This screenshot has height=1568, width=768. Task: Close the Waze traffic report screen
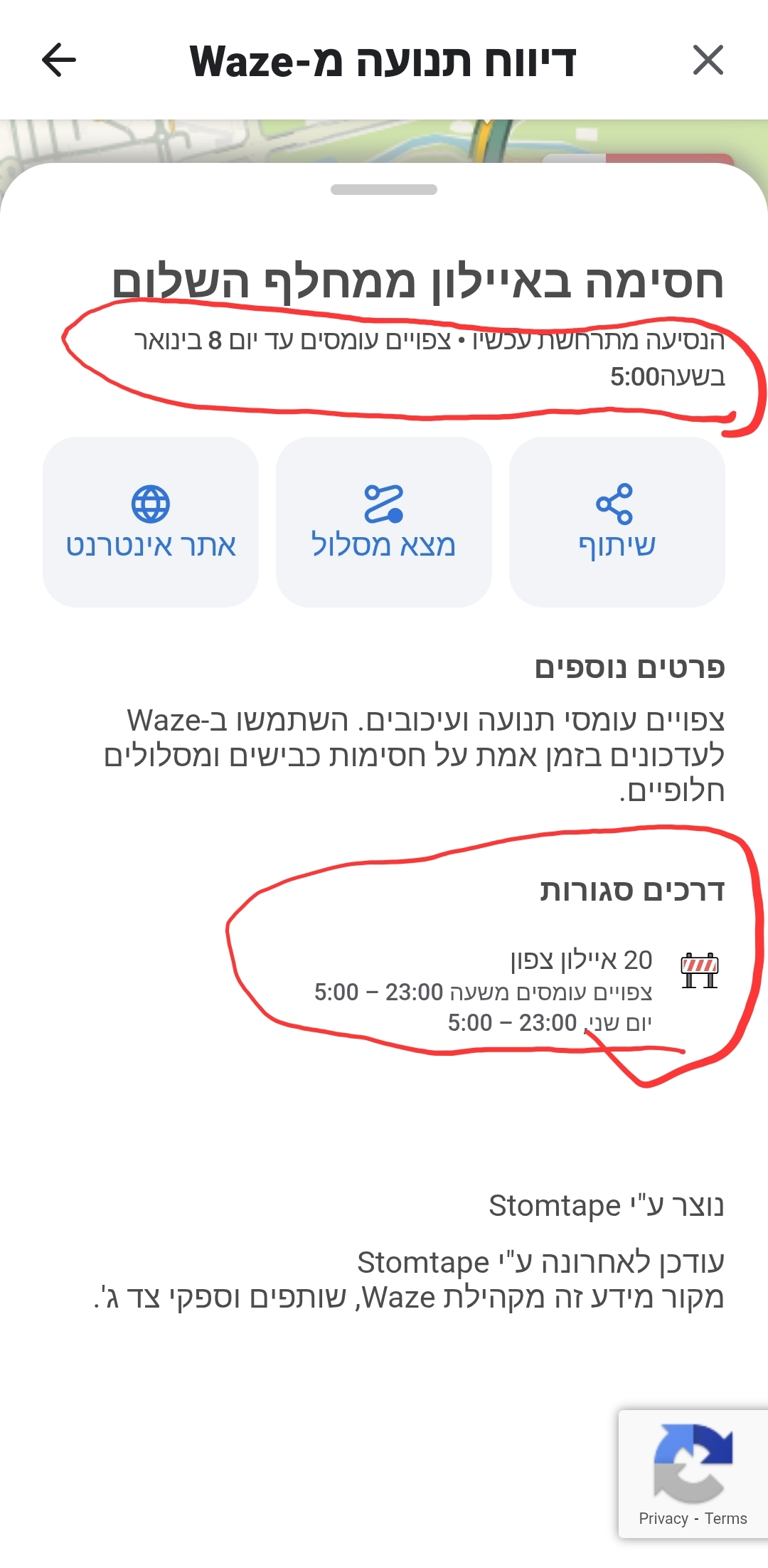tap(708, 60)
